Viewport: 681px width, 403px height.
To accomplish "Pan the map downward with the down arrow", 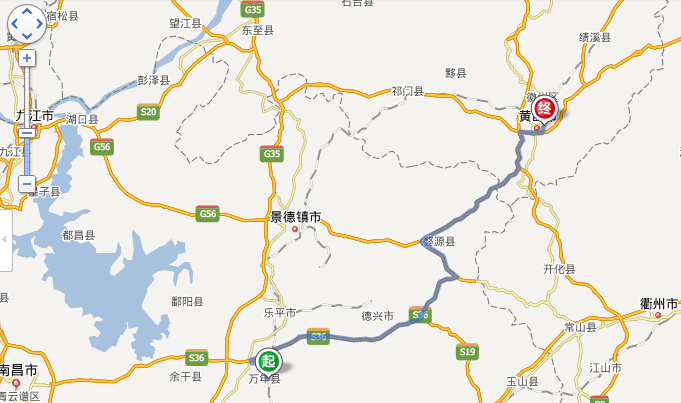I will 27,33.
